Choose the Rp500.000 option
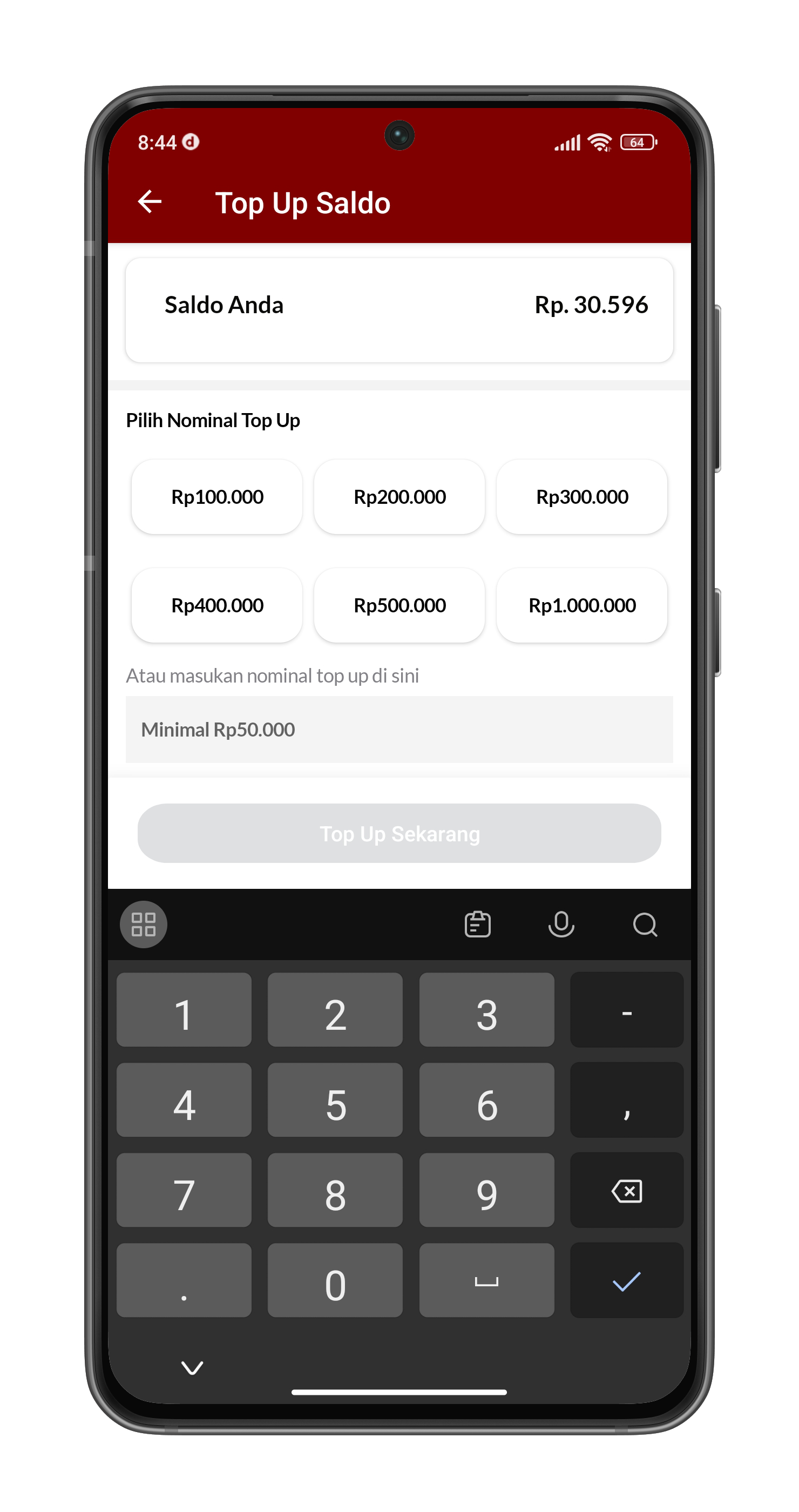799x1512 pixels. pos(399,605)
